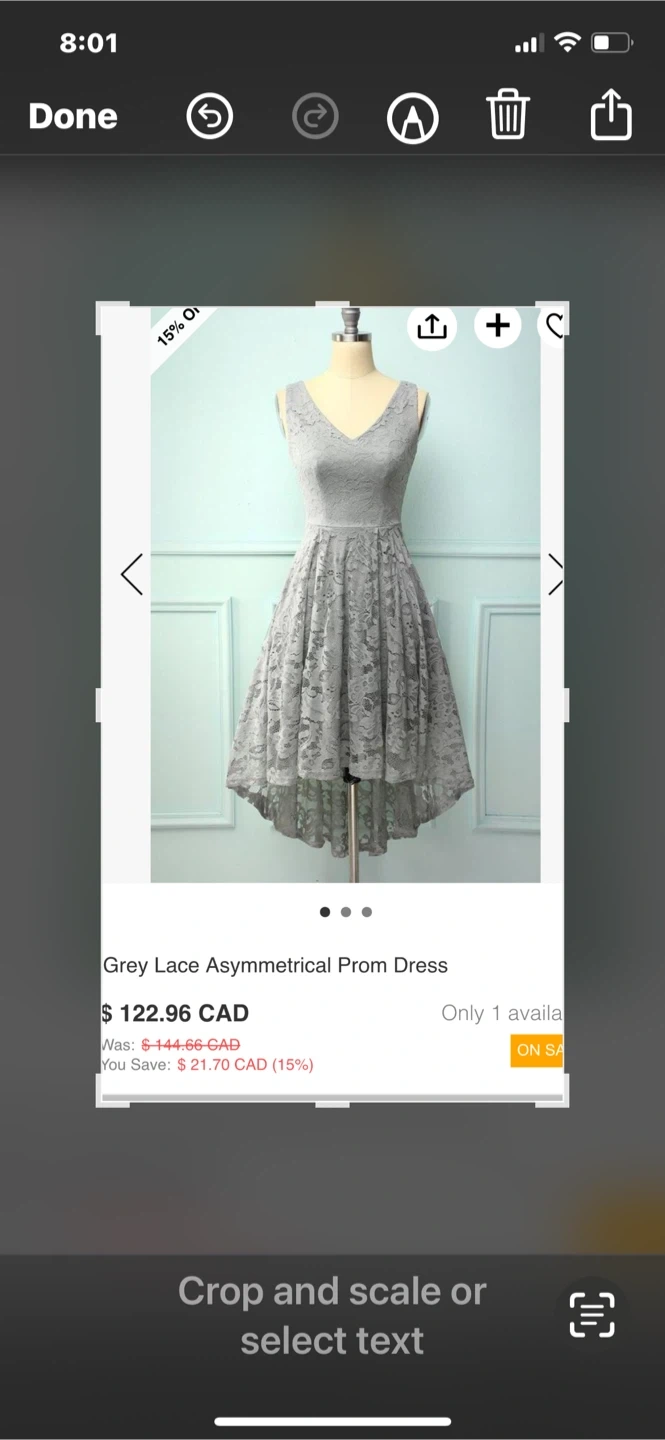The height and width of the screenshot is (1440, 665).
Task: Tap Done to finish editing the screenshot
Action: 73,117
